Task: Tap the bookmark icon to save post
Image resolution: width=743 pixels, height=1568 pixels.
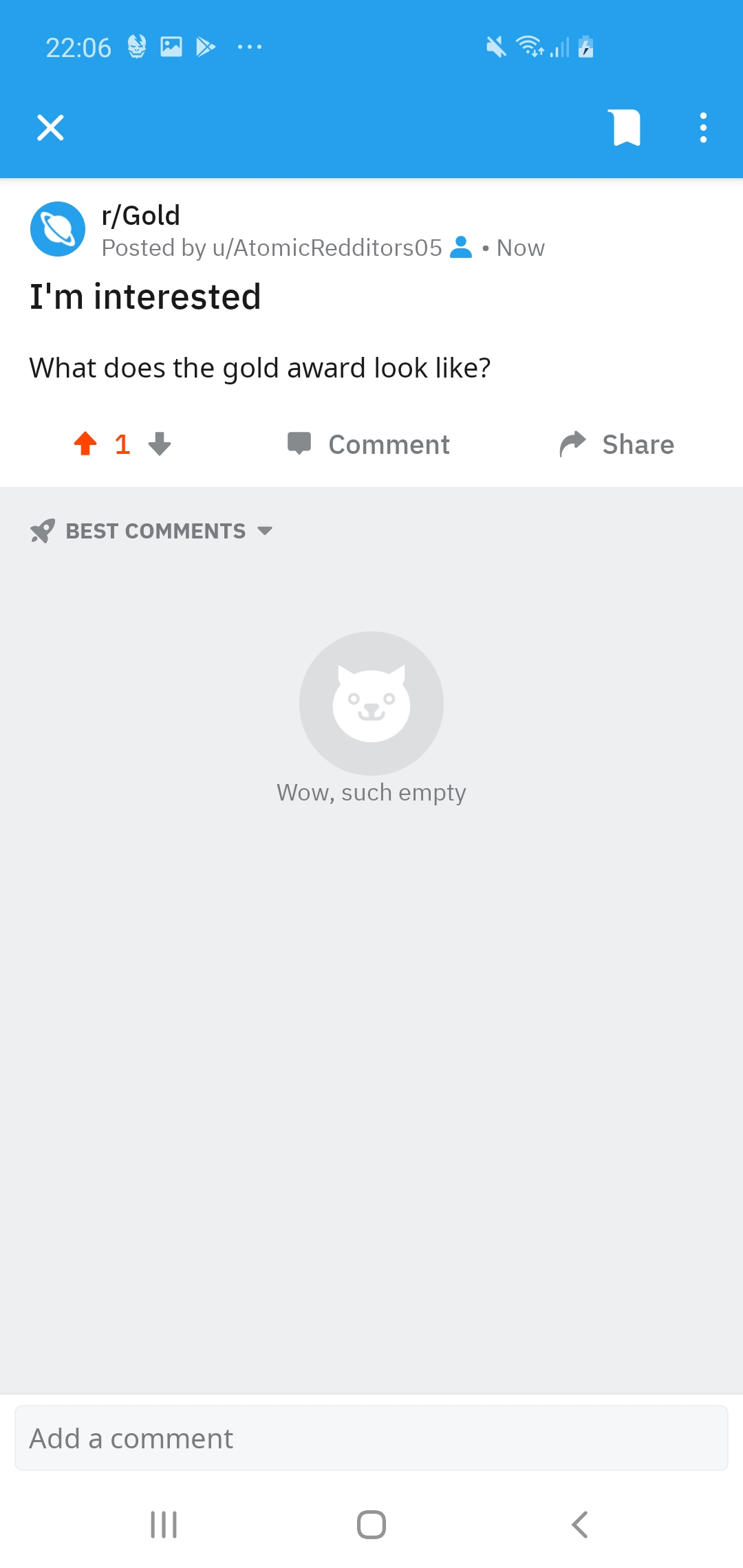Action: 626,128
